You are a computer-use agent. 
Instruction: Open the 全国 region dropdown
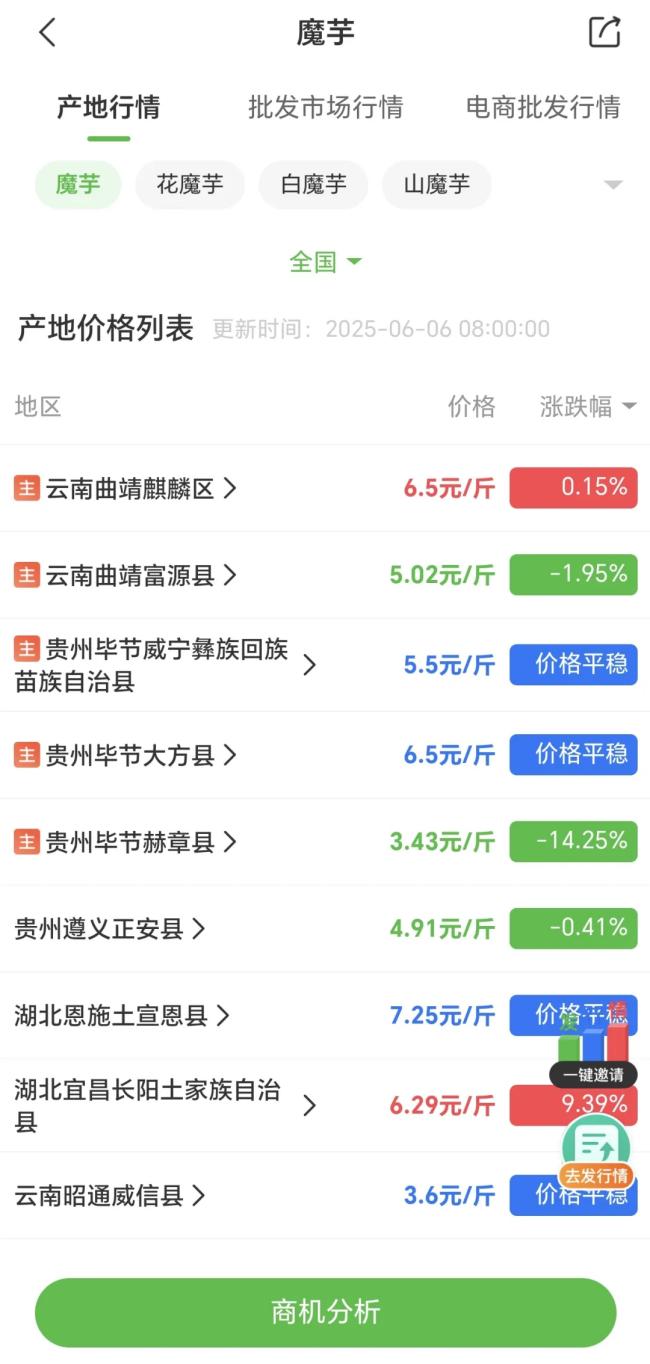click(325, 262)
